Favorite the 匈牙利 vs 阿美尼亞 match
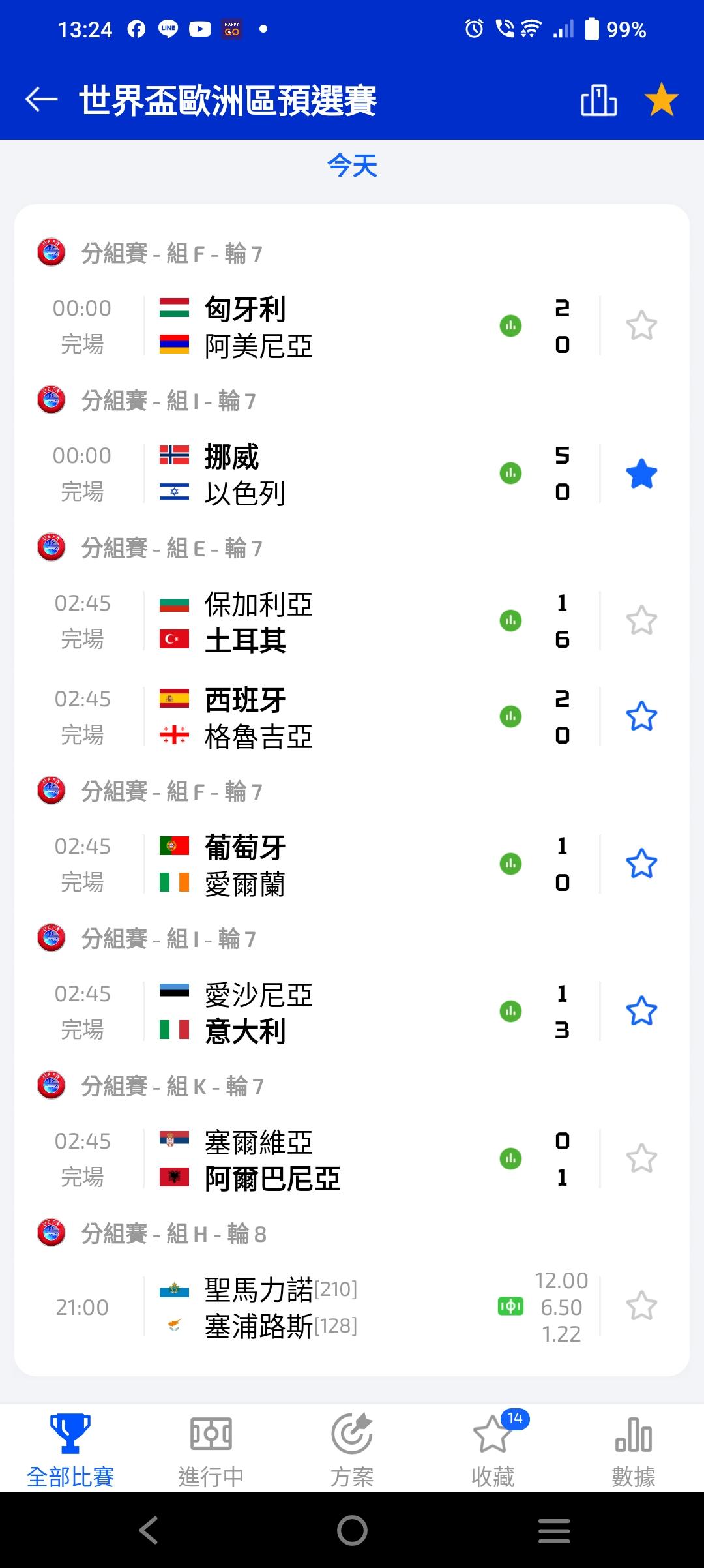The height and width of the screenshot is (1568, 704). [641, 326]
